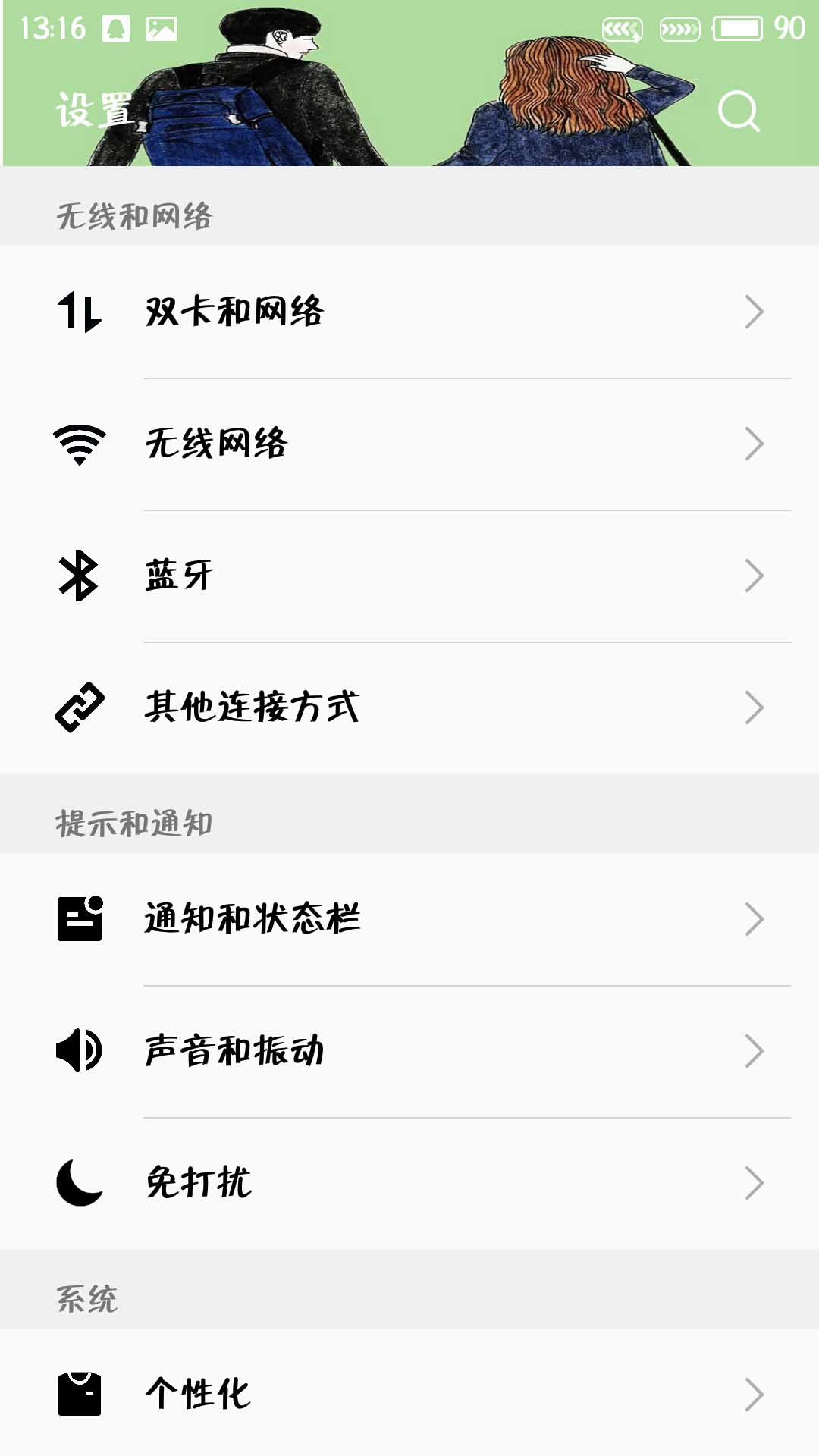This screenshot has width=819, height=1456.
Task: Open 通知和状态栏 settings
Action: [409, 919]
